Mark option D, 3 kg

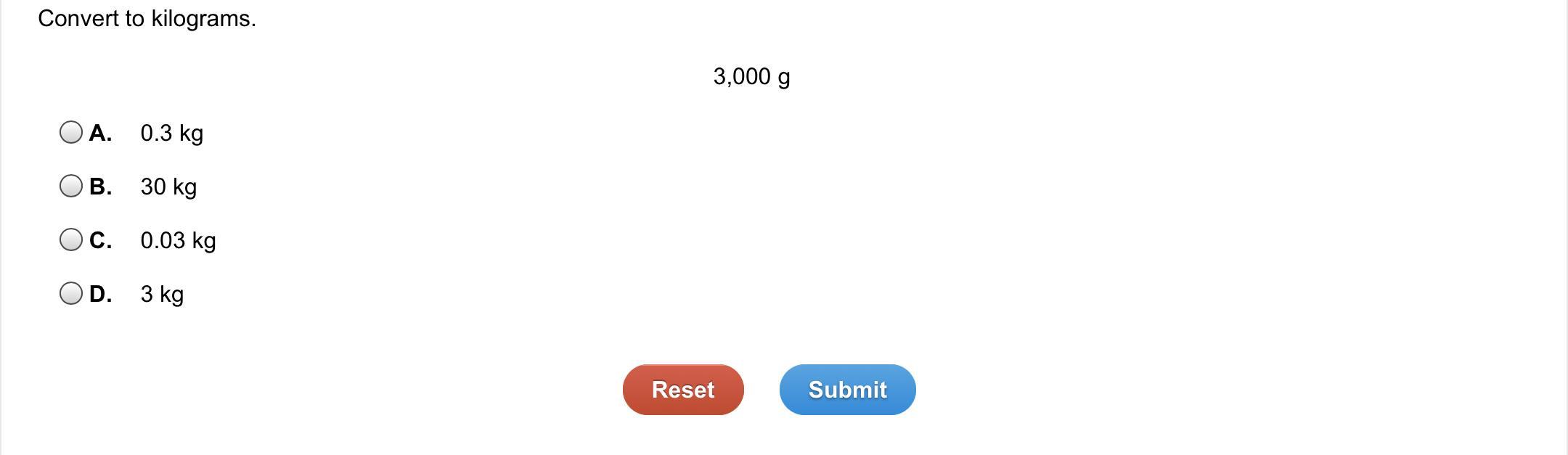click(x=71, y=293)
